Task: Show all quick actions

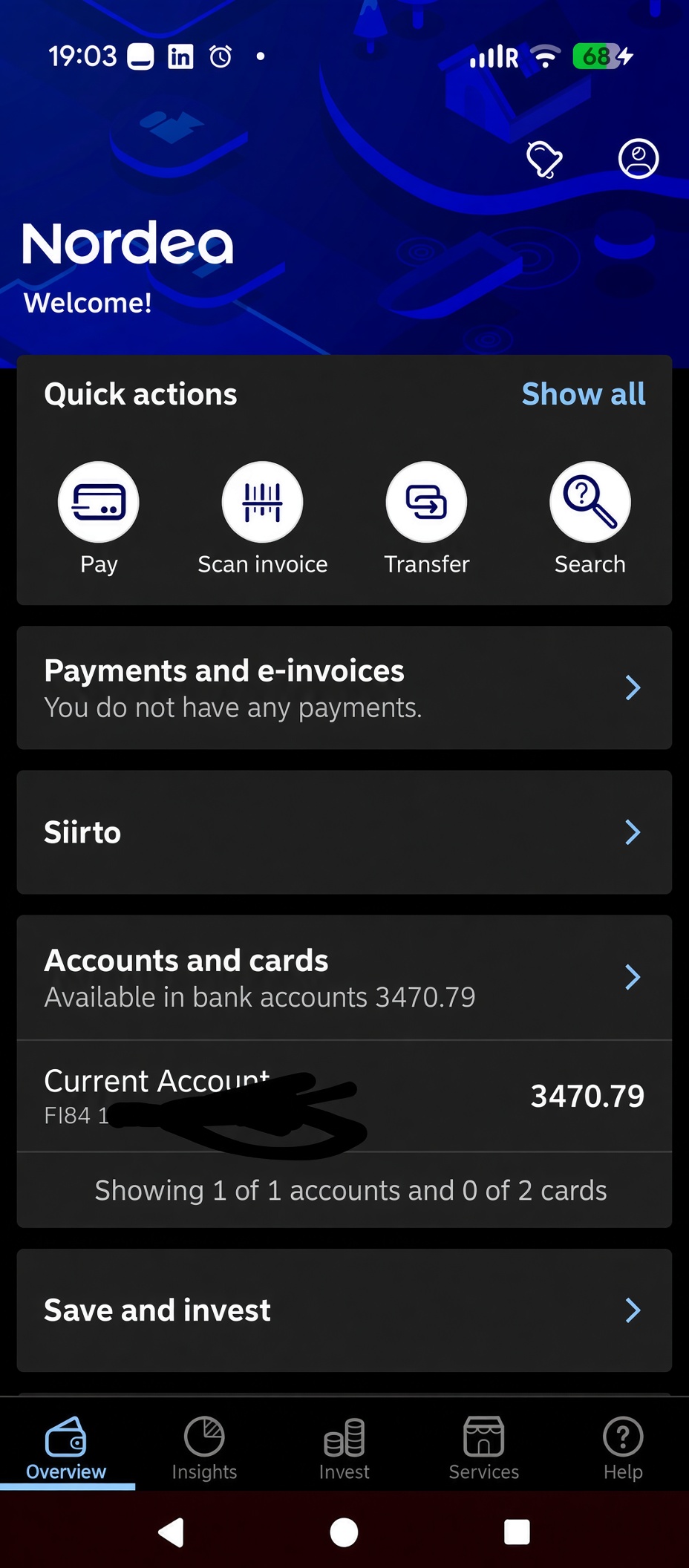Action: coord(584,394)
